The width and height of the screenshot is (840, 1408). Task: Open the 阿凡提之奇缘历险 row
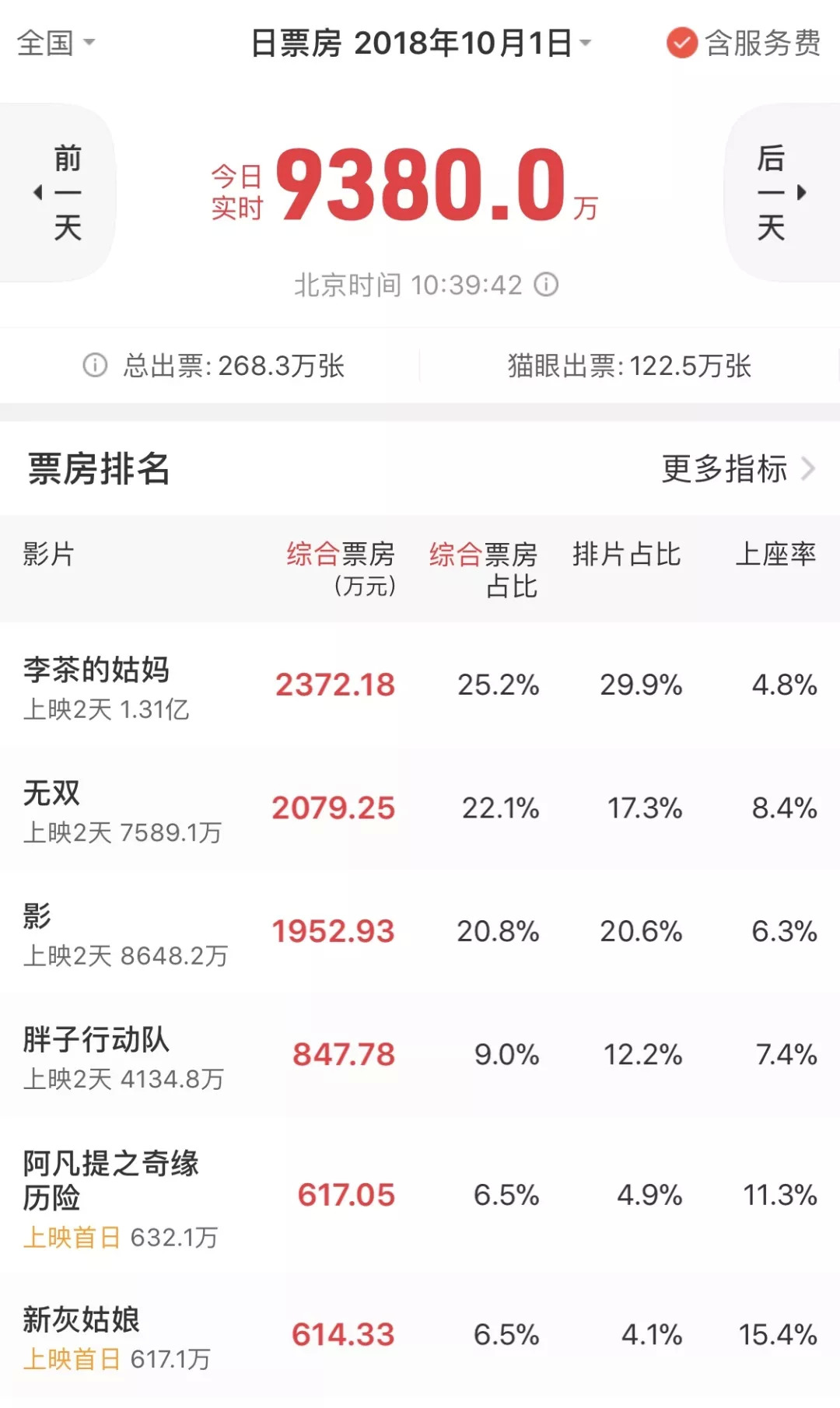click(x=420, y=1196)
